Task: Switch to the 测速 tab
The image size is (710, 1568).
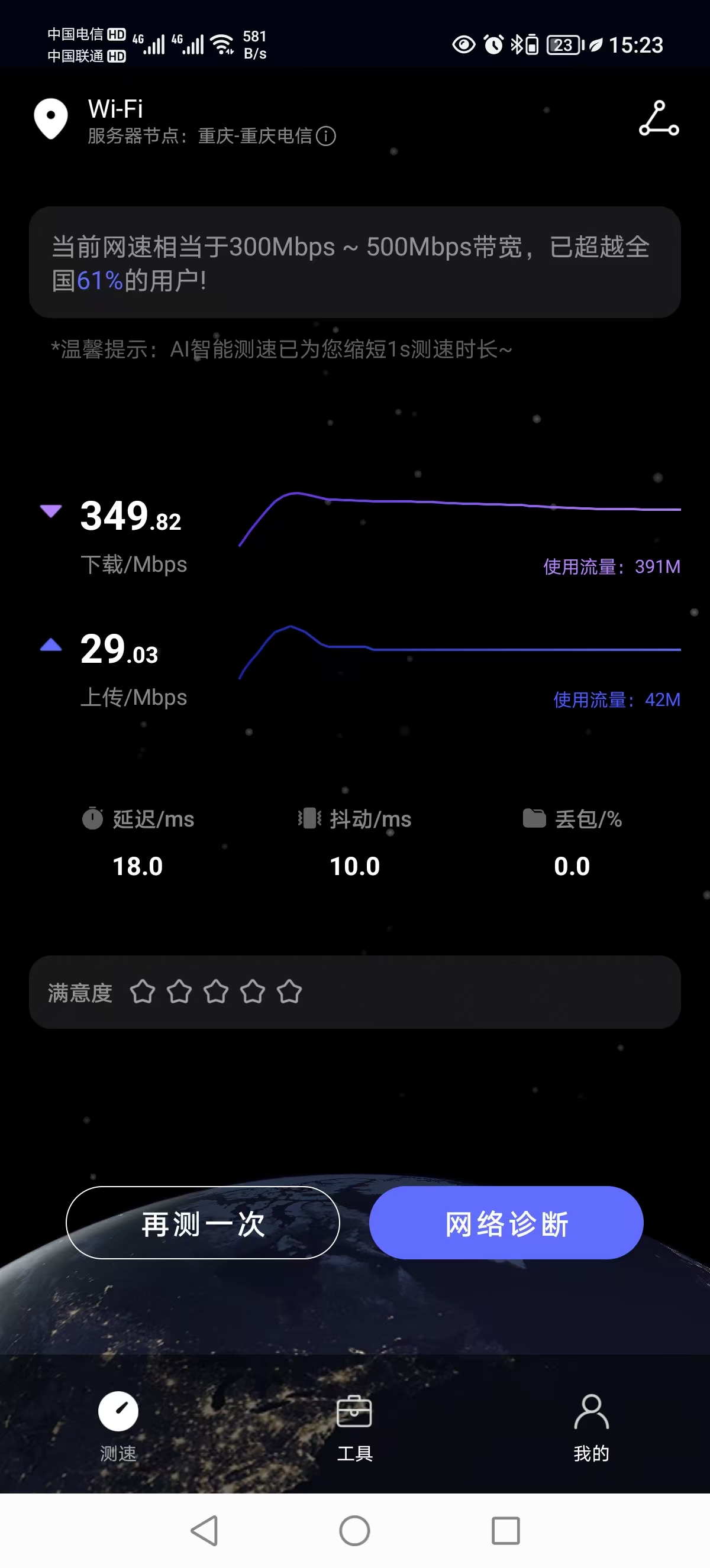Action: (118, 1426)
